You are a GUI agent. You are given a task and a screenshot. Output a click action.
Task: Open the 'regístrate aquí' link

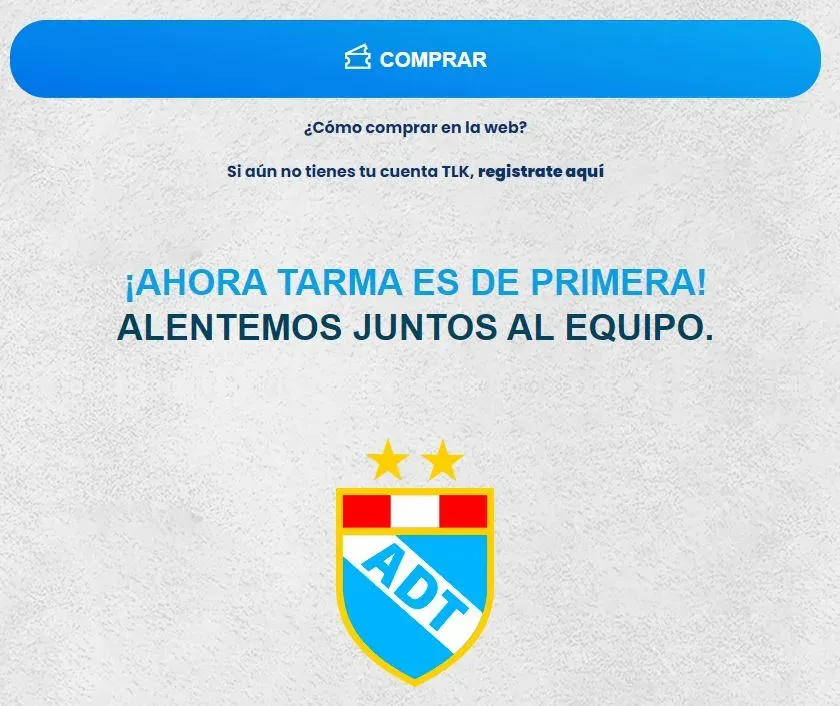pos(540,171)
